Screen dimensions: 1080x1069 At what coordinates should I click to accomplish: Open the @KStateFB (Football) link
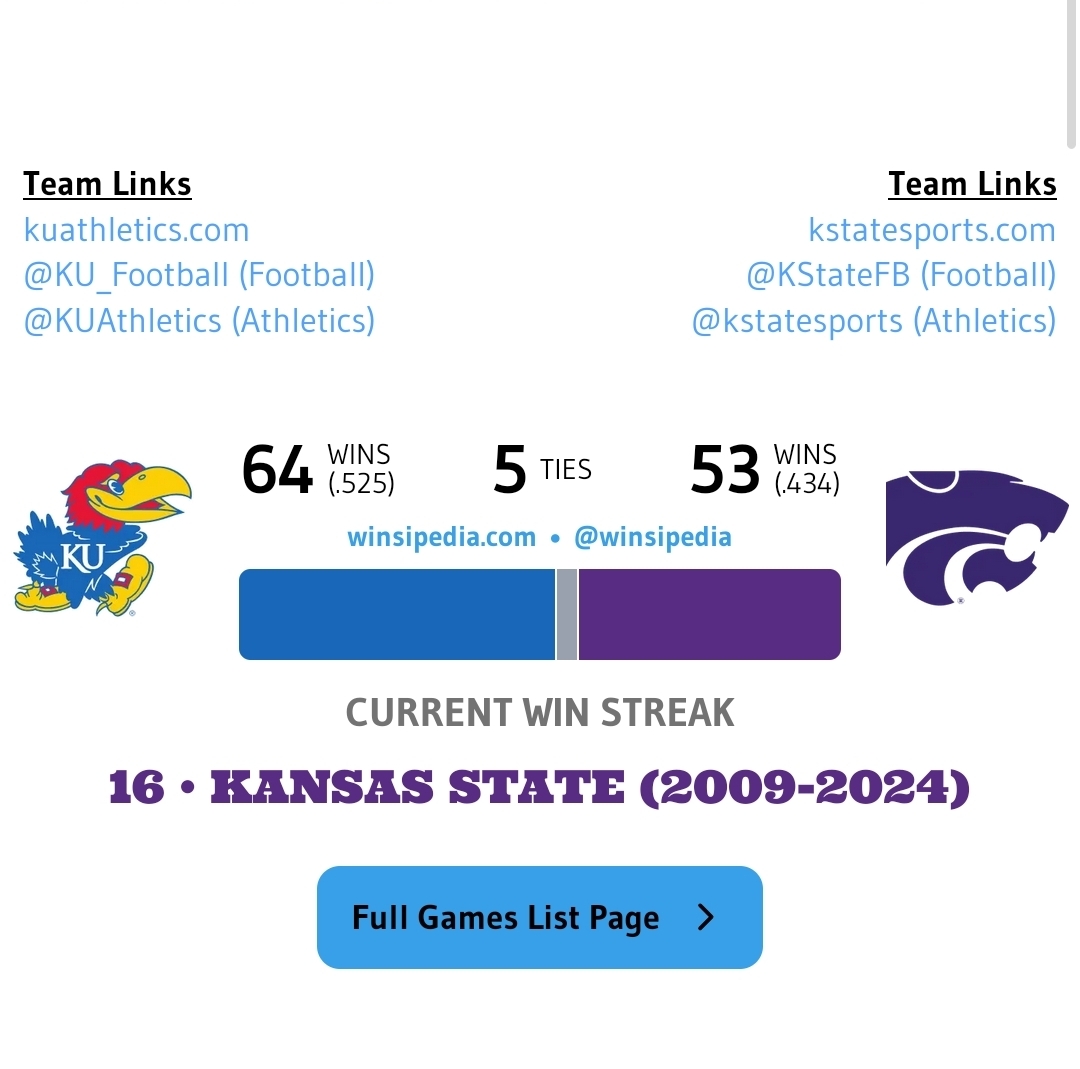(x=900, y=275)
